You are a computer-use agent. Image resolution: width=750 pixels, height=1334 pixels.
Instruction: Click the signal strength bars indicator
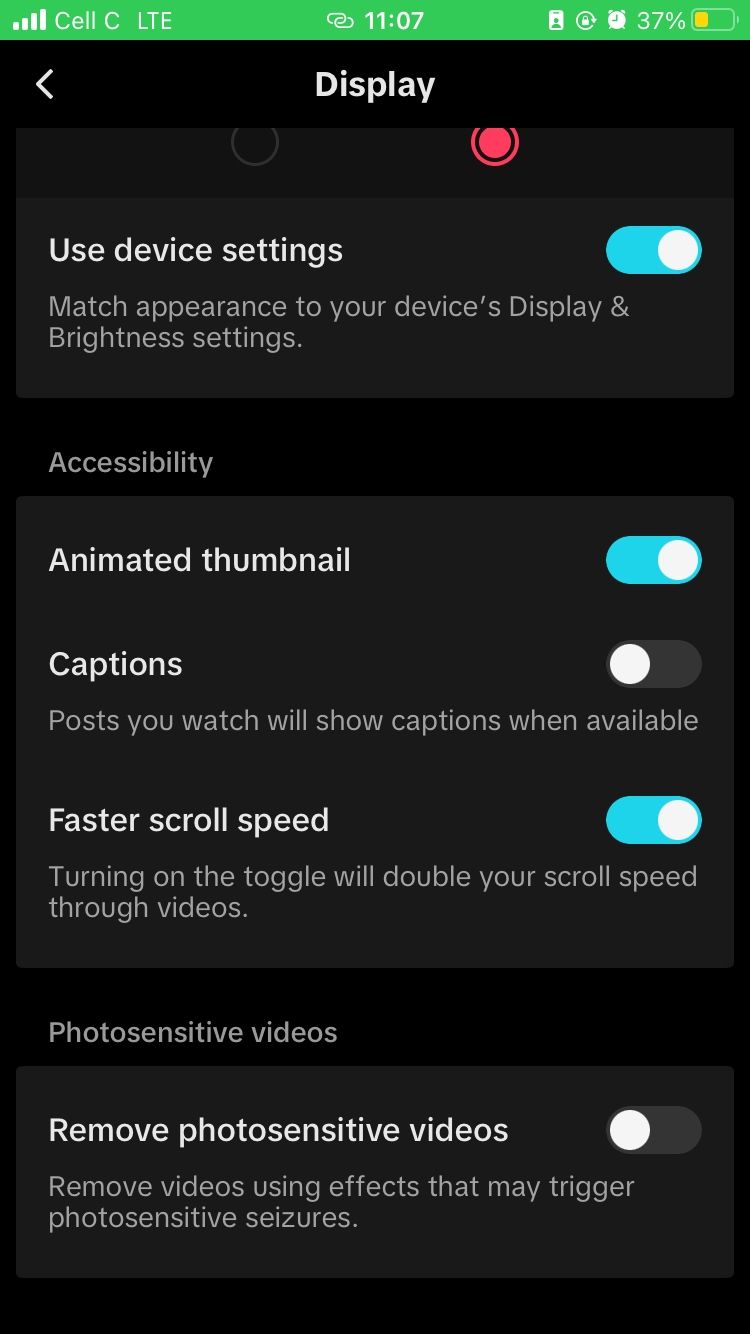pos(30,19)
